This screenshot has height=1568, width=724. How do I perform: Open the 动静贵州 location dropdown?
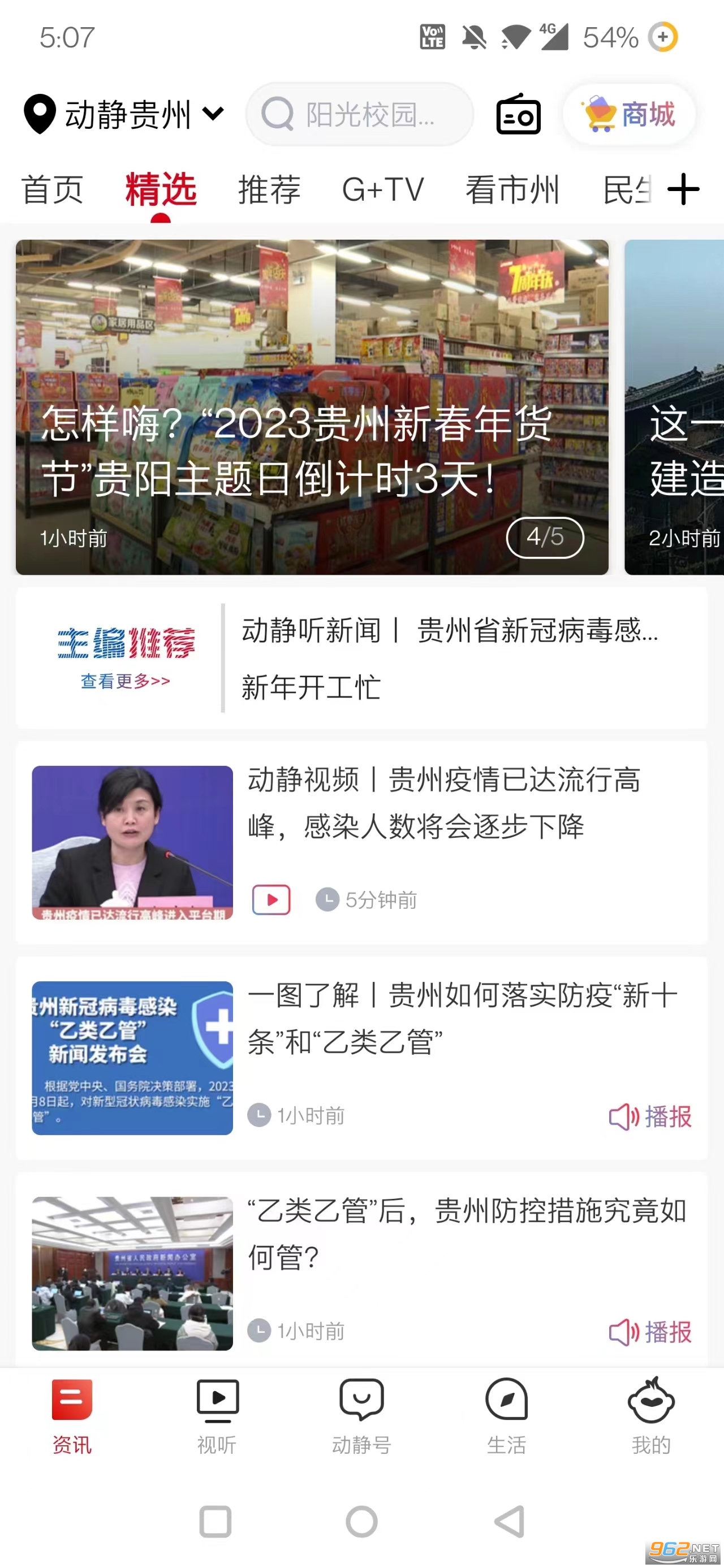point(125,114)
